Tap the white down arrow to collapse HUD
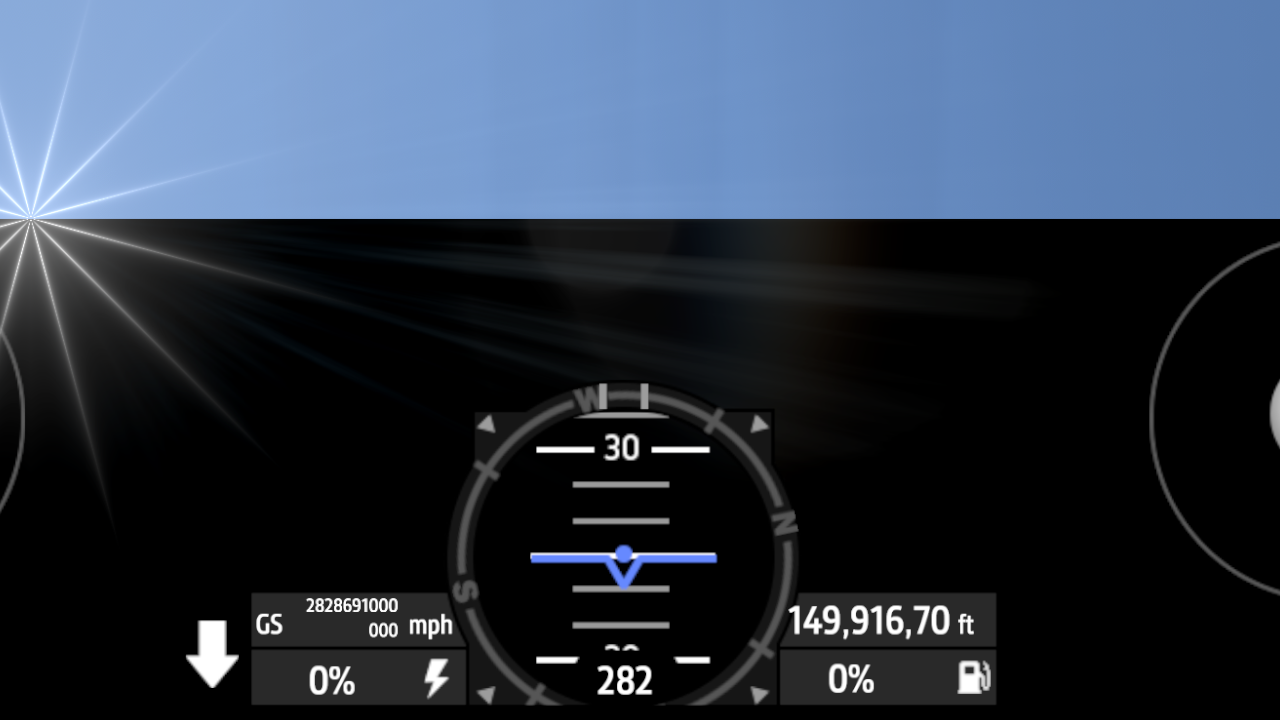 point(212,653)
